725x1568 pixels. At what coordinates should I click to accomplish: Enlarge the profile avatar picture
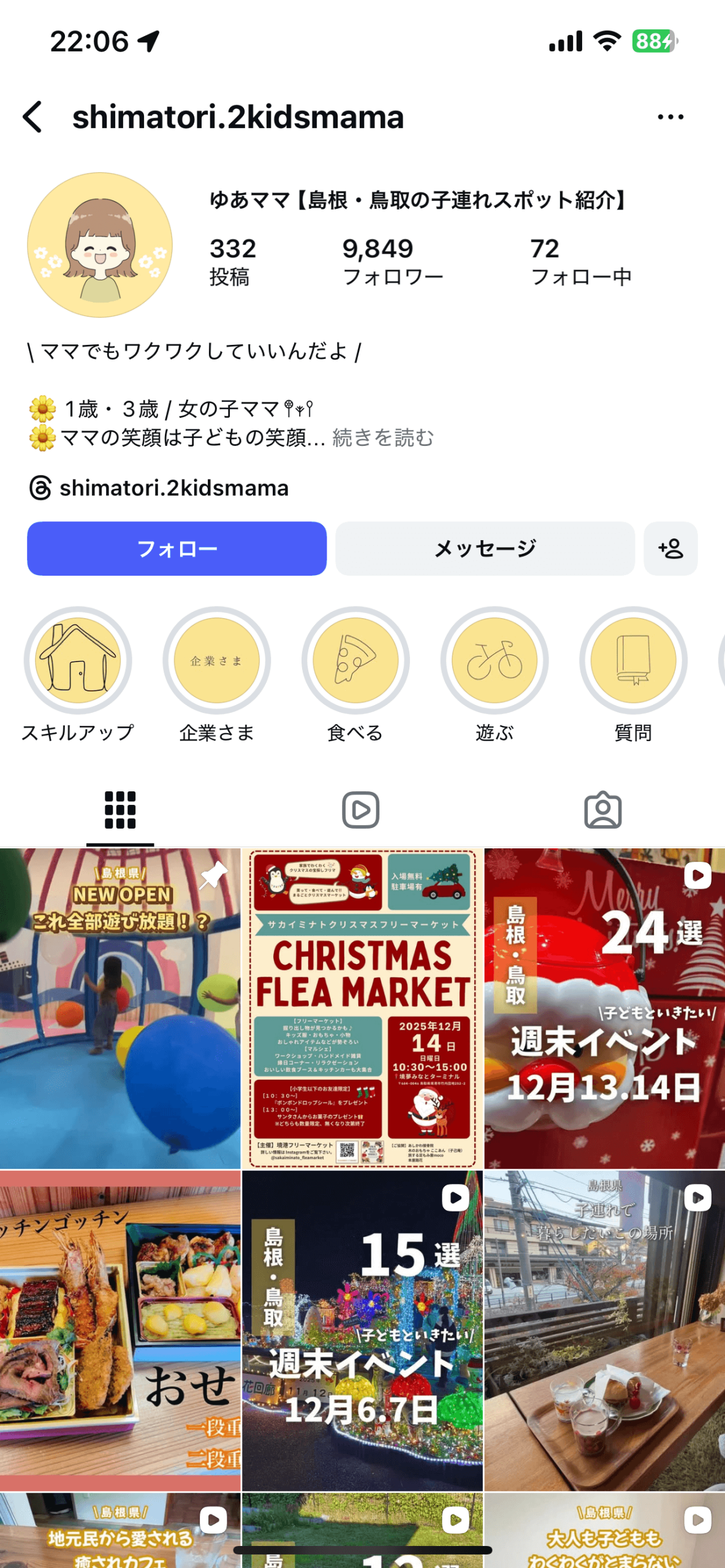coord(100,245)
